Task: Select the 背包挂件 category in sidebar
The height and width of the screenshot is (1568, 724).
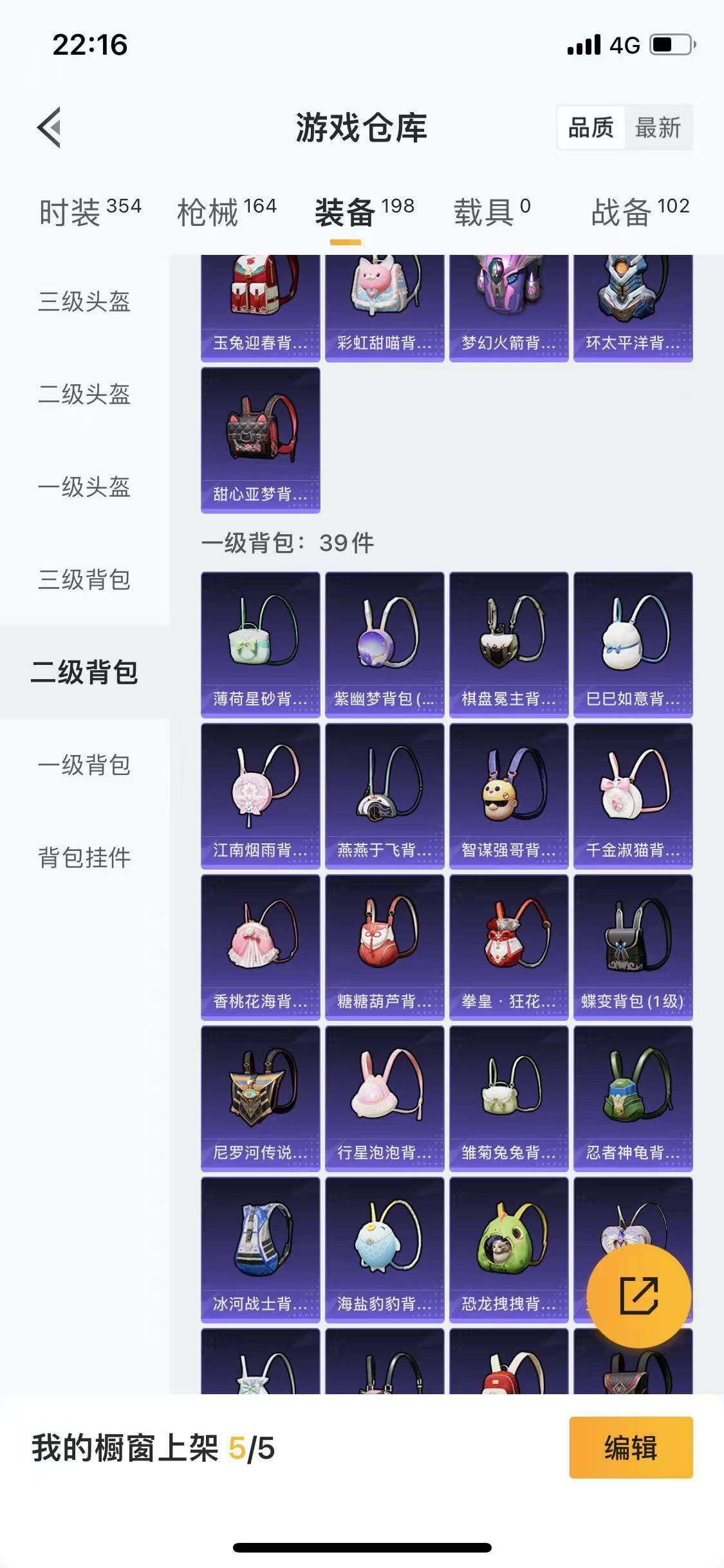Action: pos(86,857)
